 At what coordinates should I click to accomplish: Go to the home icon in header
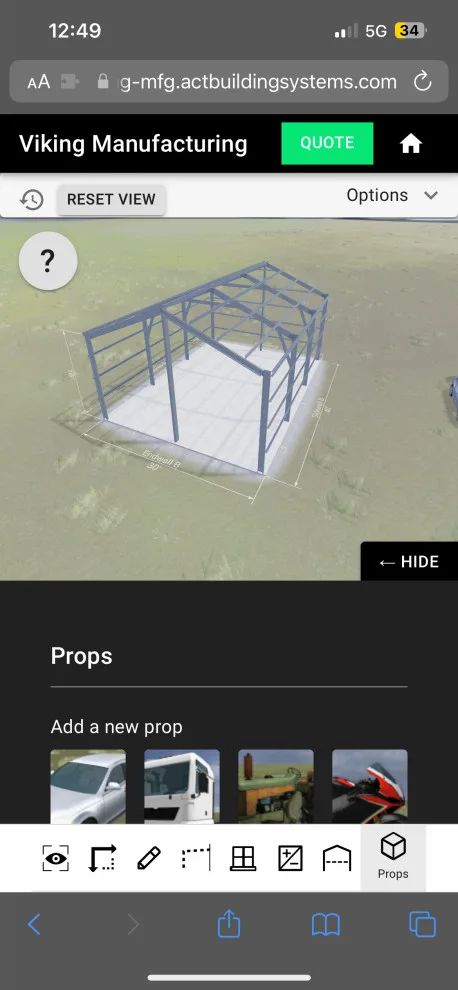[x=411, y=144]
